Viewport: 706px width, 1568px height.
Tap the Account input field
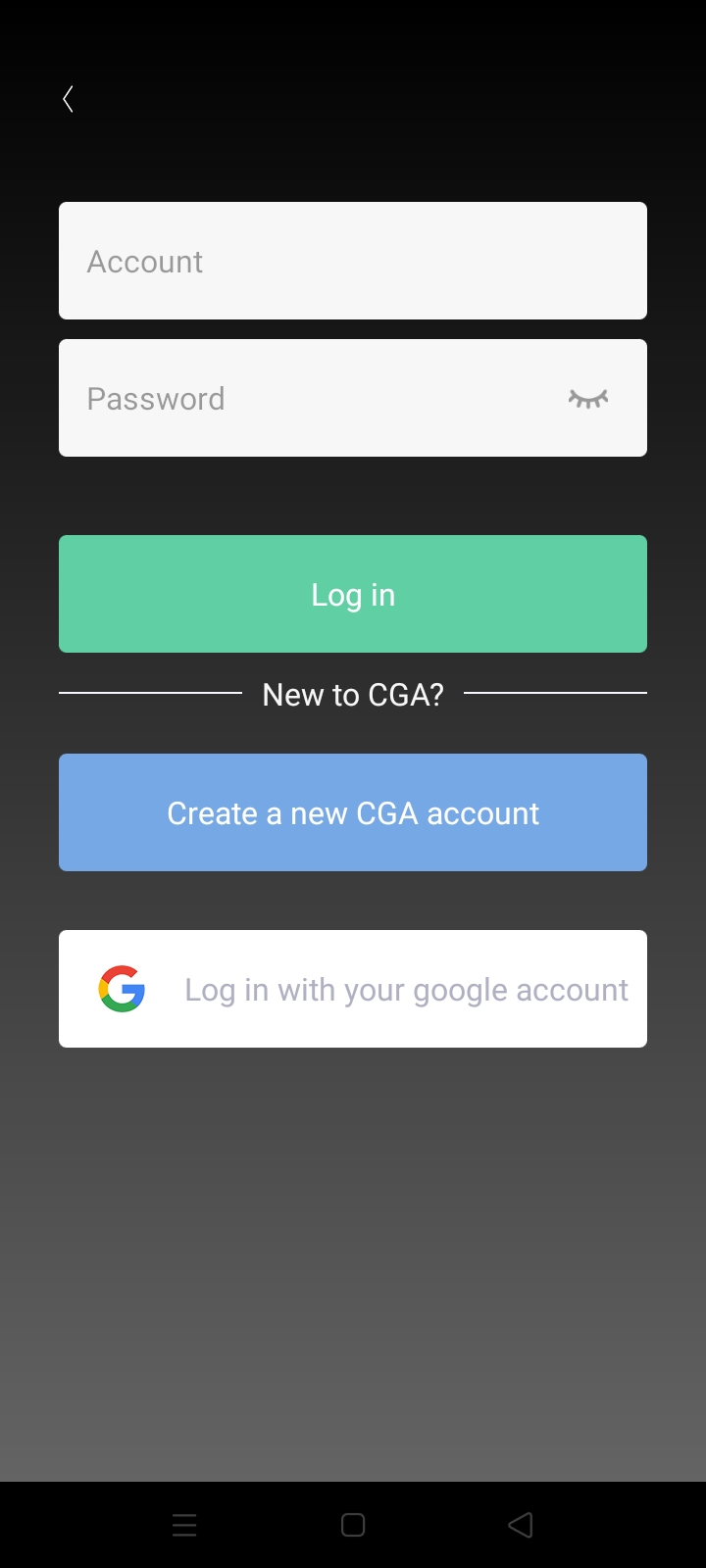pos(353,261)
